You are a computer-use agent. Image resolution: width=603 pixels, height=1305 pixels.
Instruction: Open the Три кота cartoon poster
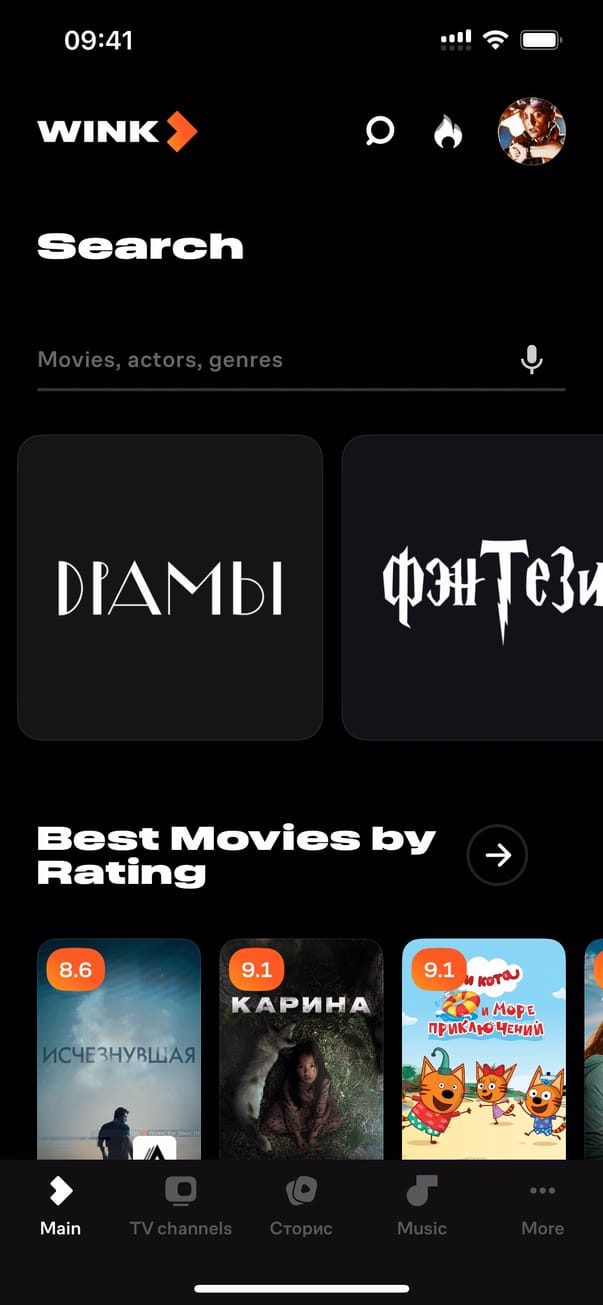click(x=484, y=1050)
